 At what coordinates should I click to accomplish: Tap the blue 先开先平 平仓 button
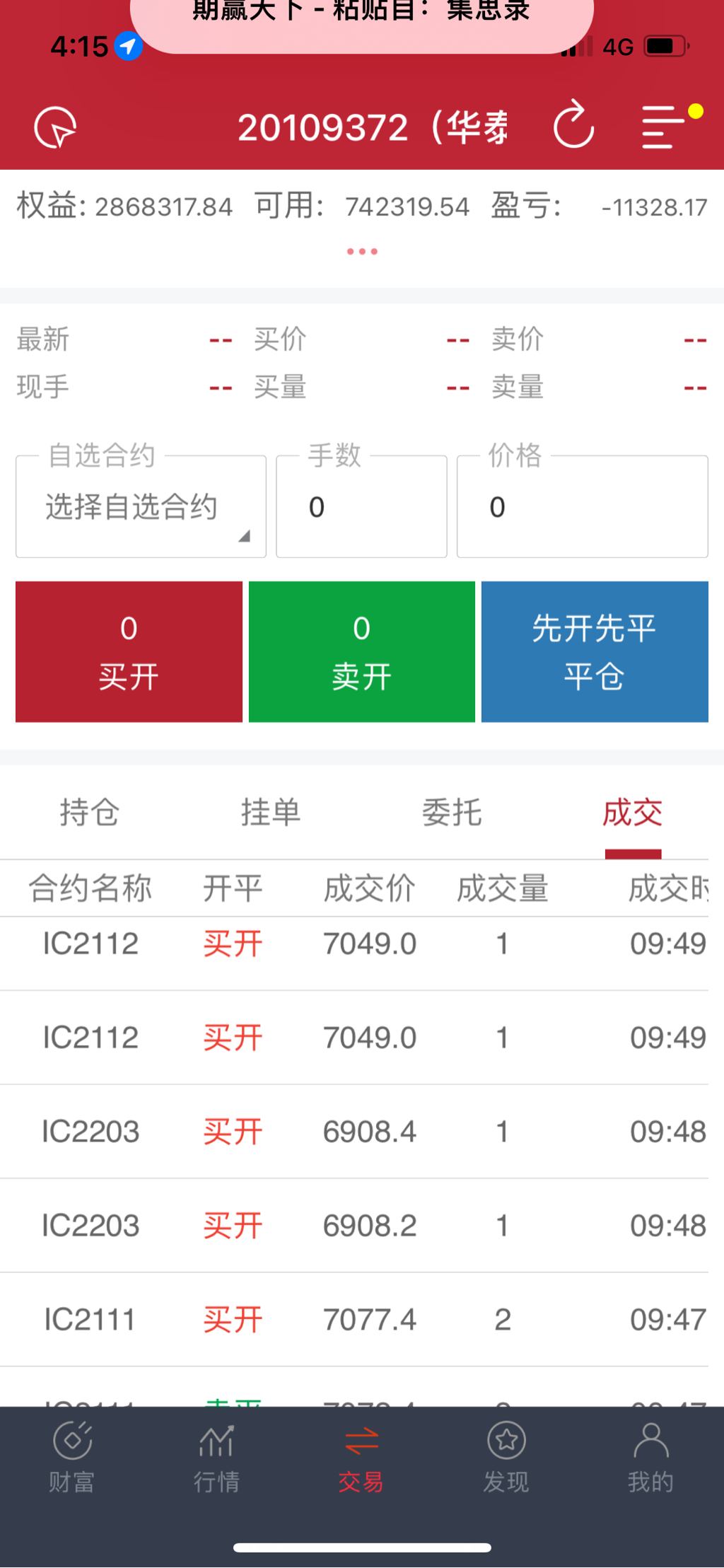pos(595,651)
